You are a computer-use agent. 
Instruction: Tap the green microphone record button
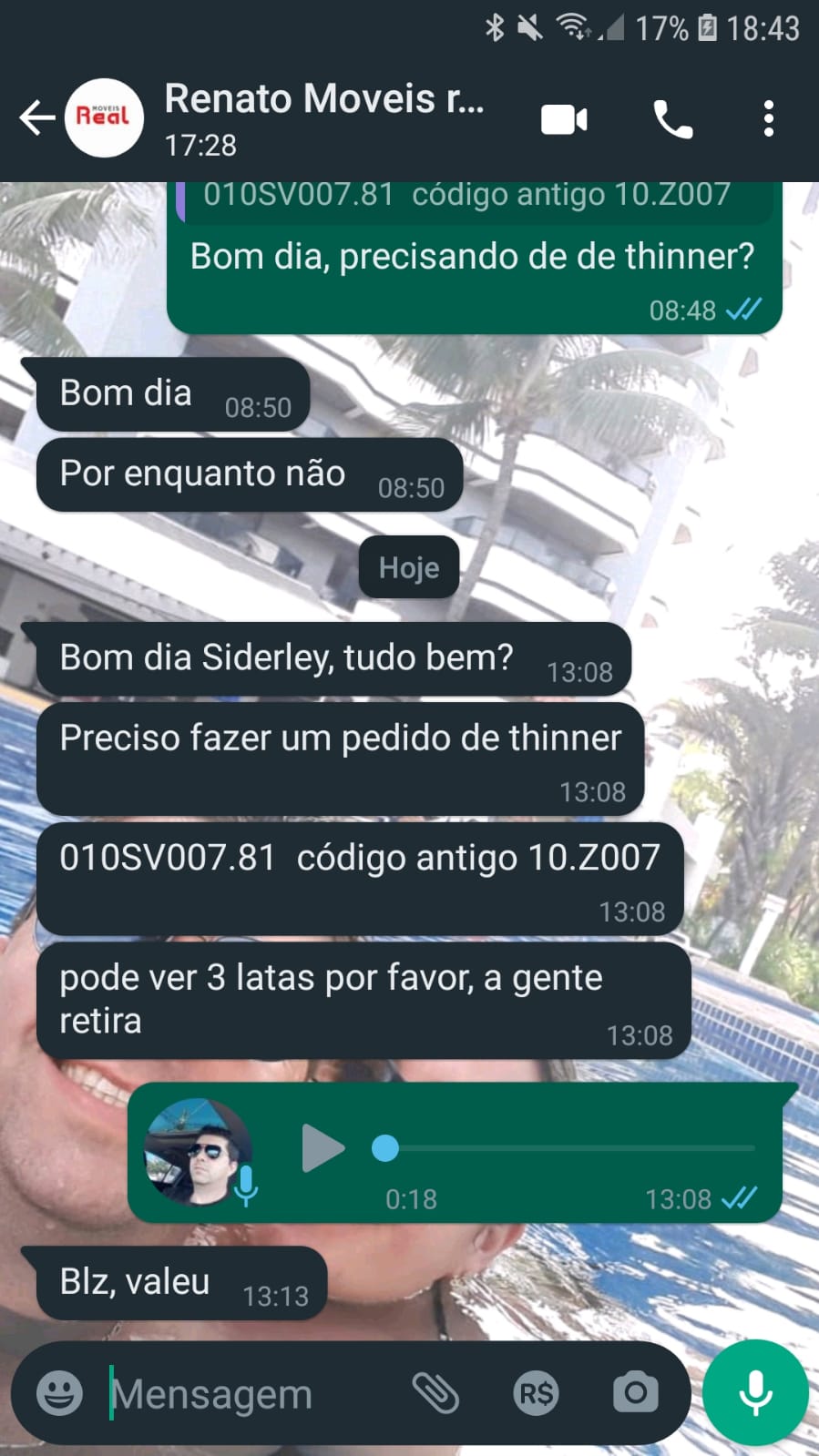(x=755, y=1393)
